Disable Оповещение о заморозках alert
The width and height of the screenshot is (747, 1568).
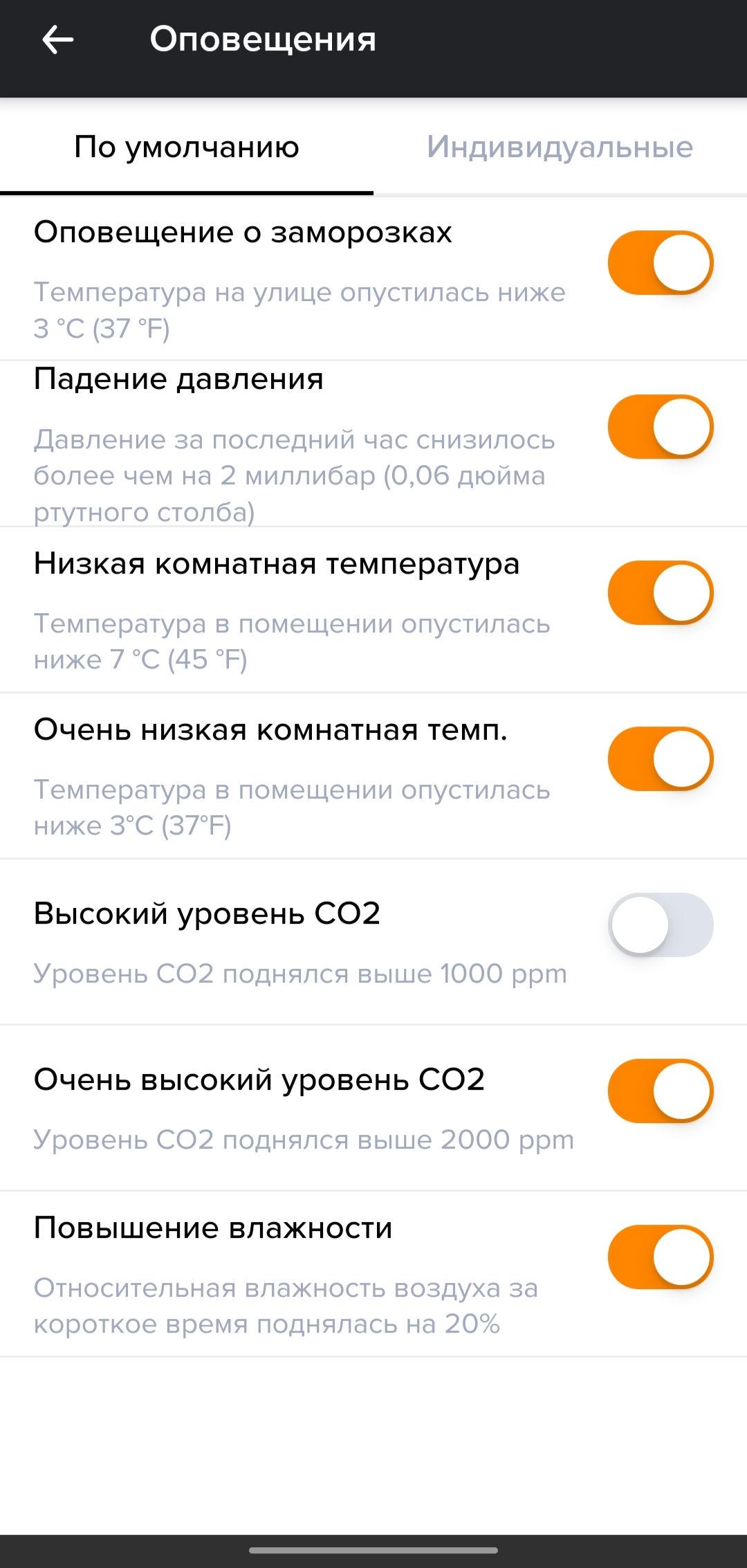click(661, 262)
